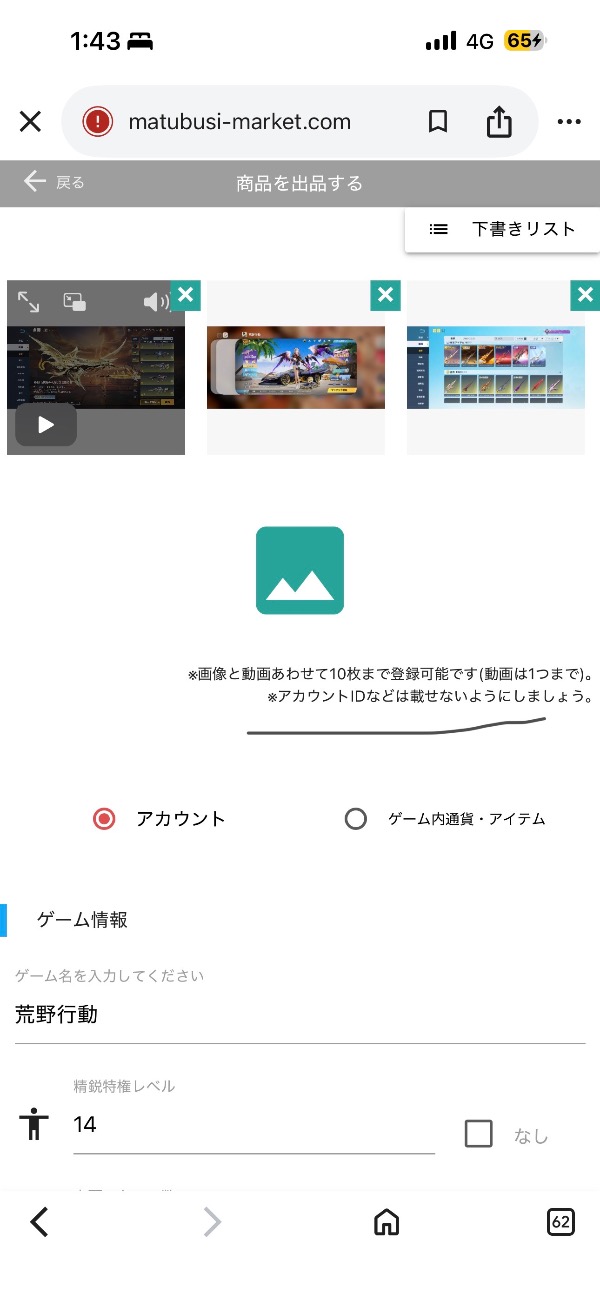Remove the third uploaded image
This screenshot has width=600, height=1300.
click(585, 295)
